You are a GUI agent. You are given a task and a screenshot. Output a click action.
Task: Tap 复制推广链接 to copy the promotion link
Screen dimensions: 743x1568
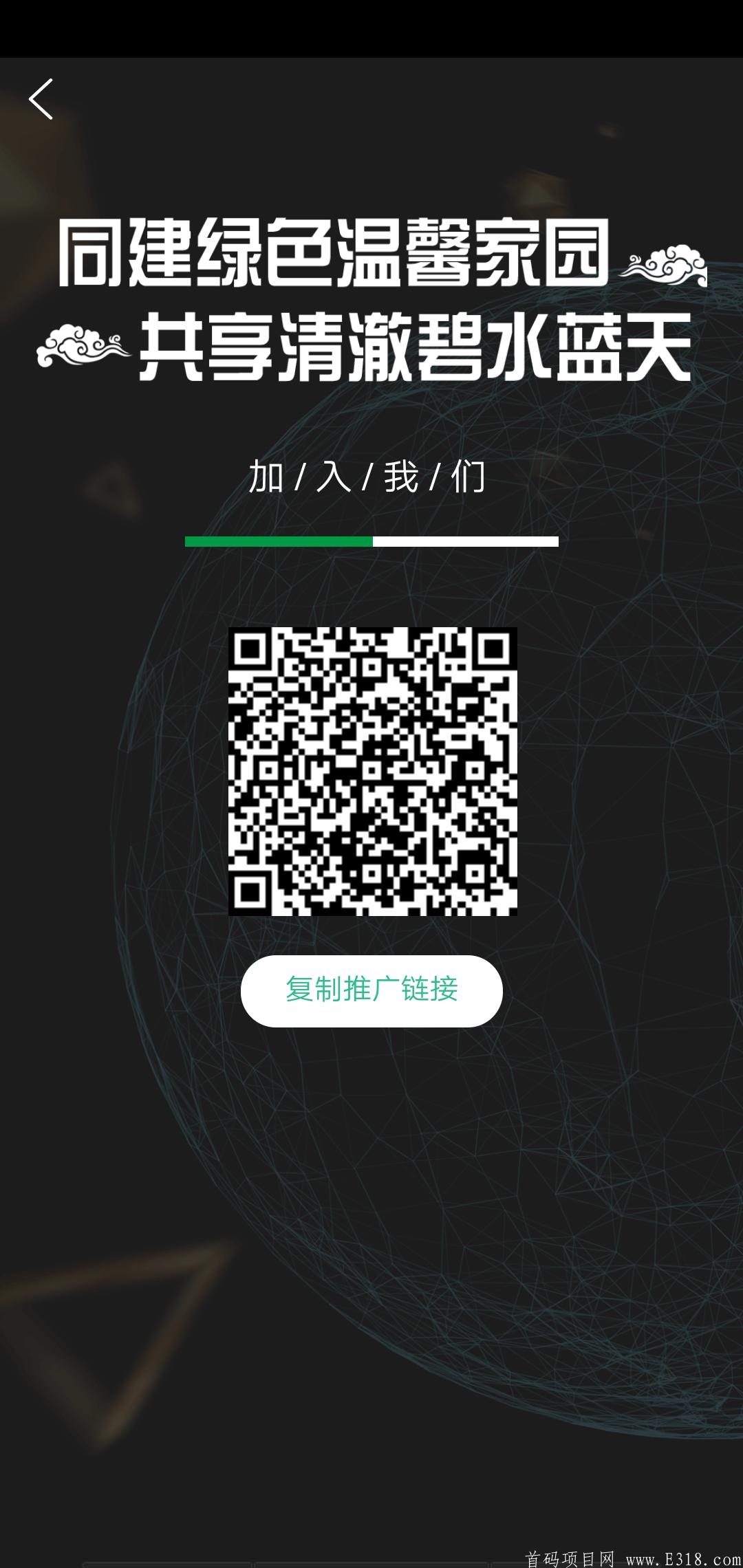pos(371,990)
